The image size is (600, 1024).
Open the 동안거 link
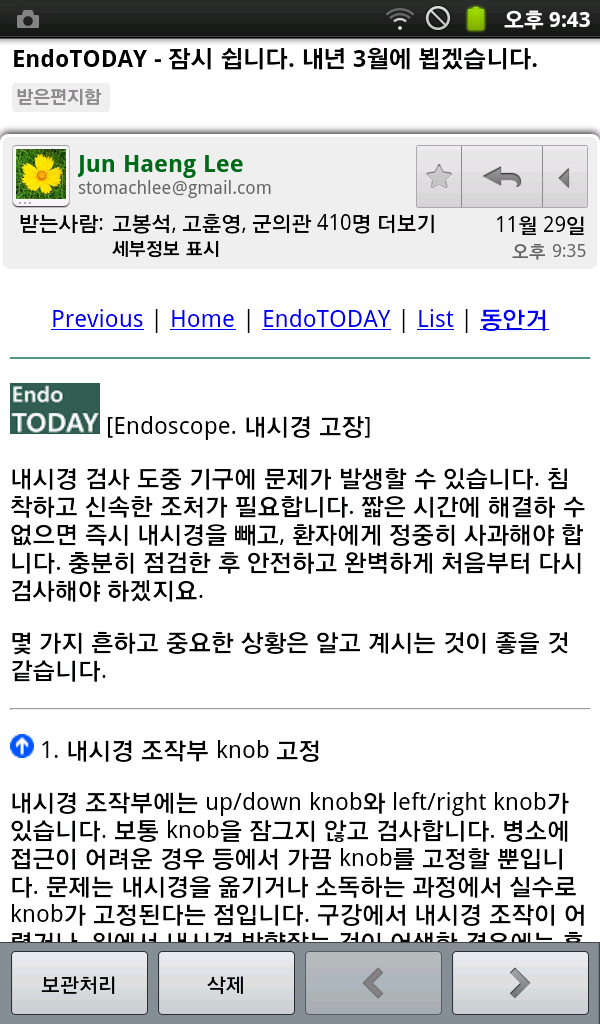tap(514, 319)
